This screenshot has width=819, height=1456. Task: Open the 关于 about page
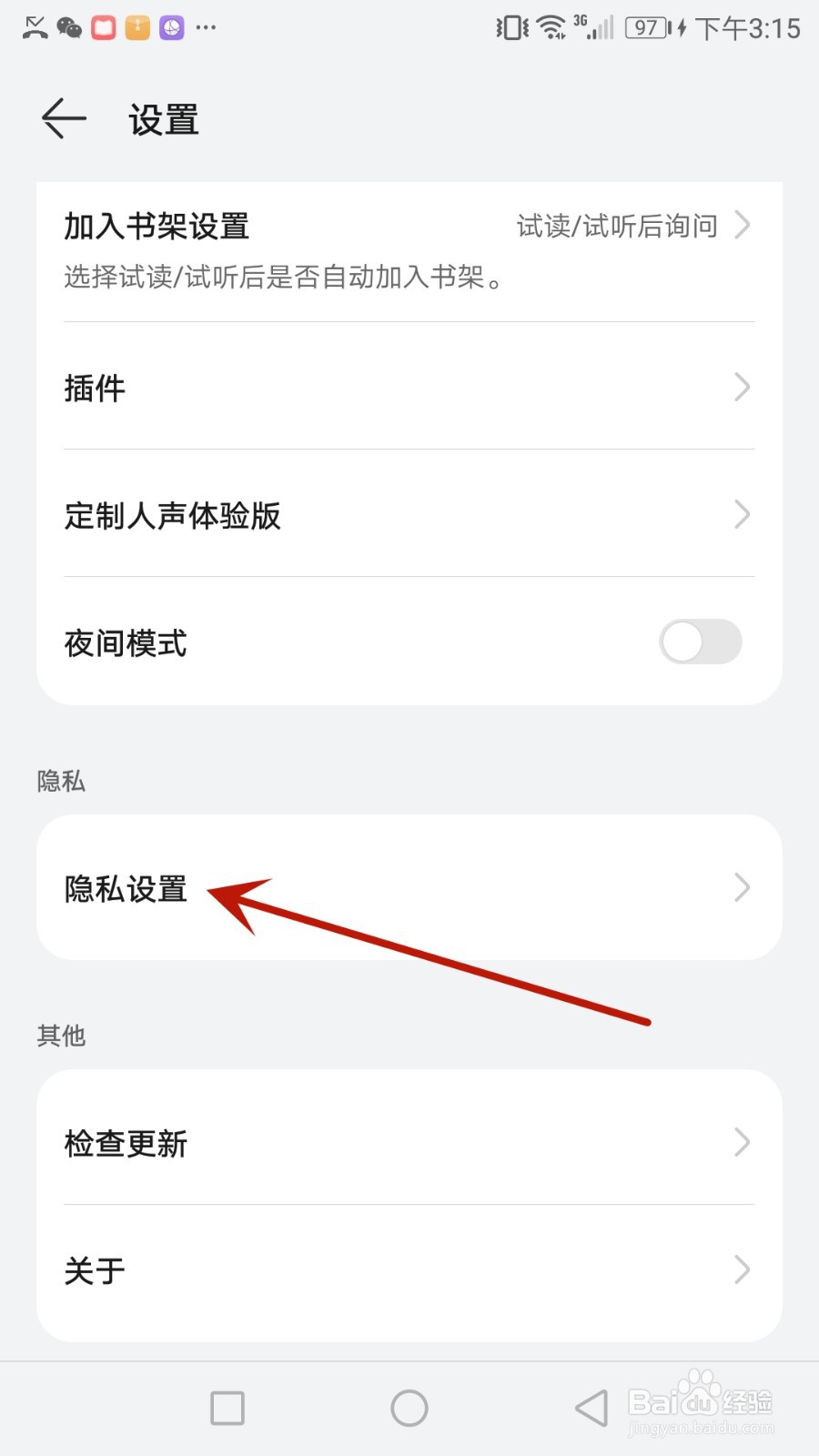click(x=409, y=1270)
